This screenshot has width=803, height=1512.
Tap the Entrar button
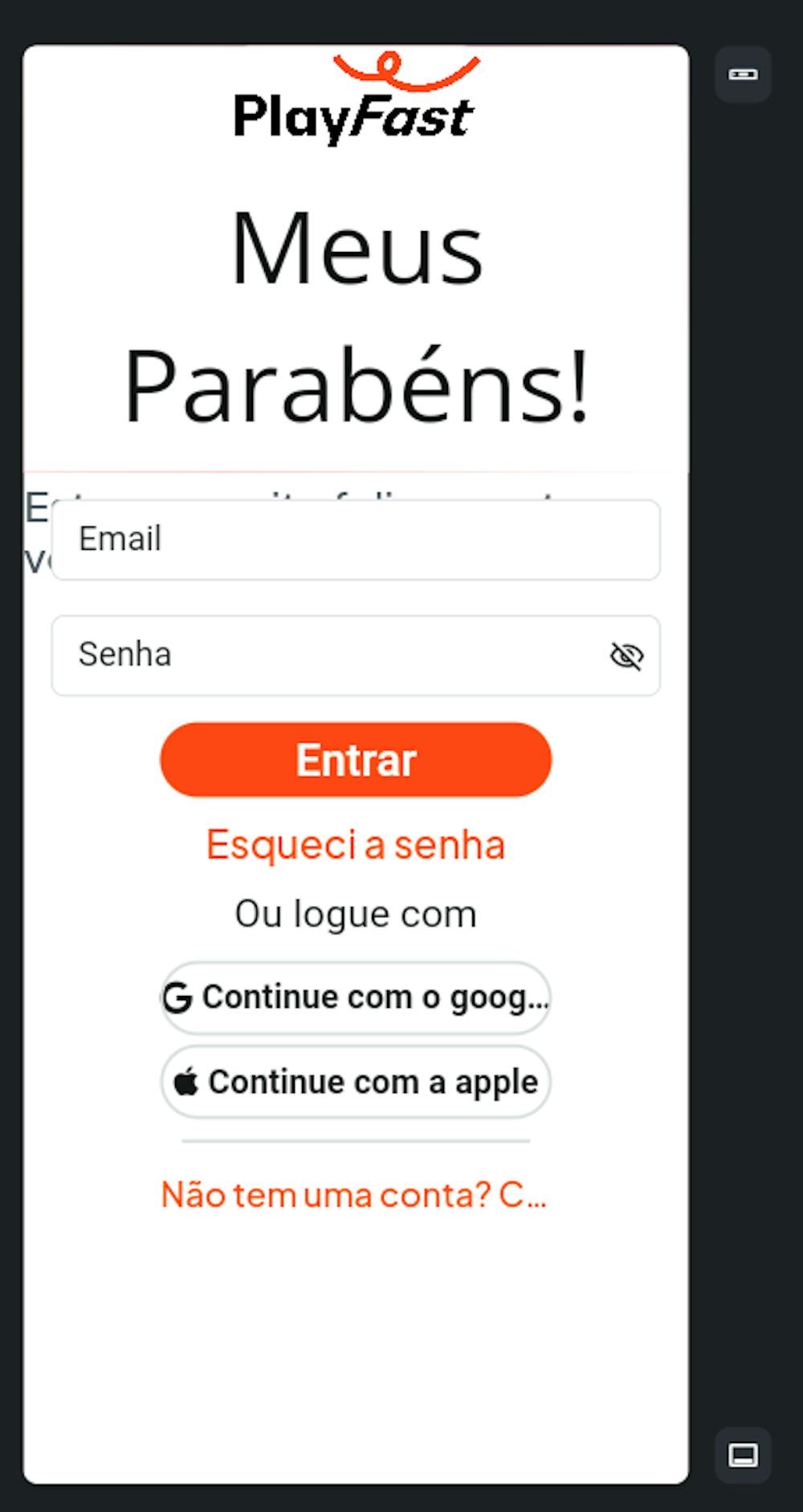click(x=356, y=759)
